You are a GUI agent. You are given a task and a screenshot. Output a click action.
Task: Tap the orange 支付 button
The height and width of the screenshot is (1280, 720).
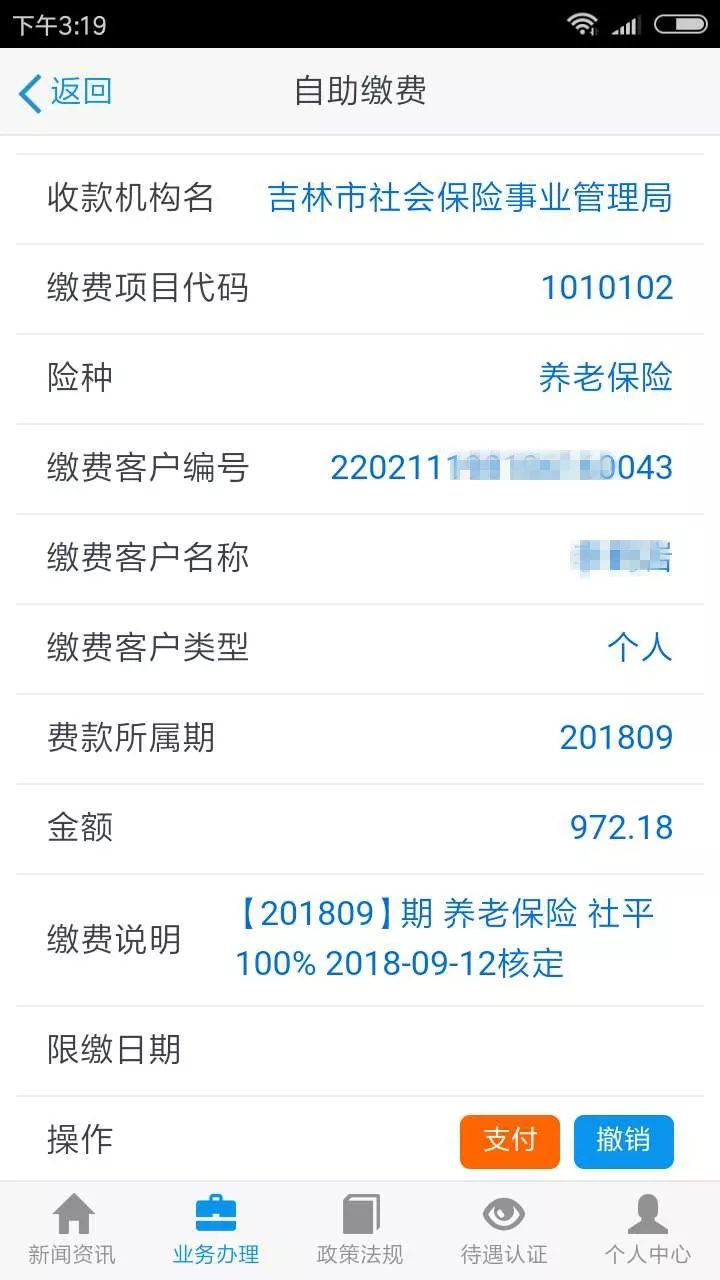pos(510,1141)
